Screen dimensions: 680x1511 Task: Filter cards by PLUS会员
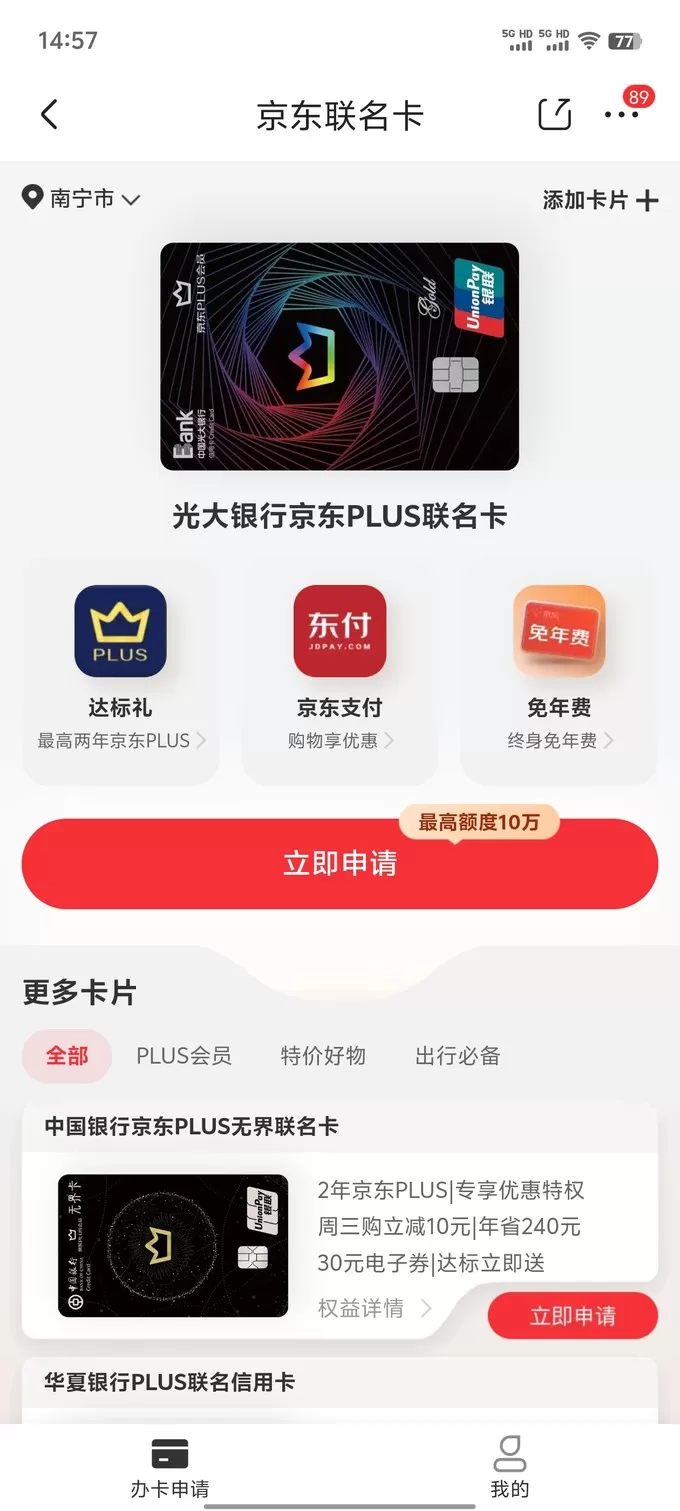(184, 1056)
